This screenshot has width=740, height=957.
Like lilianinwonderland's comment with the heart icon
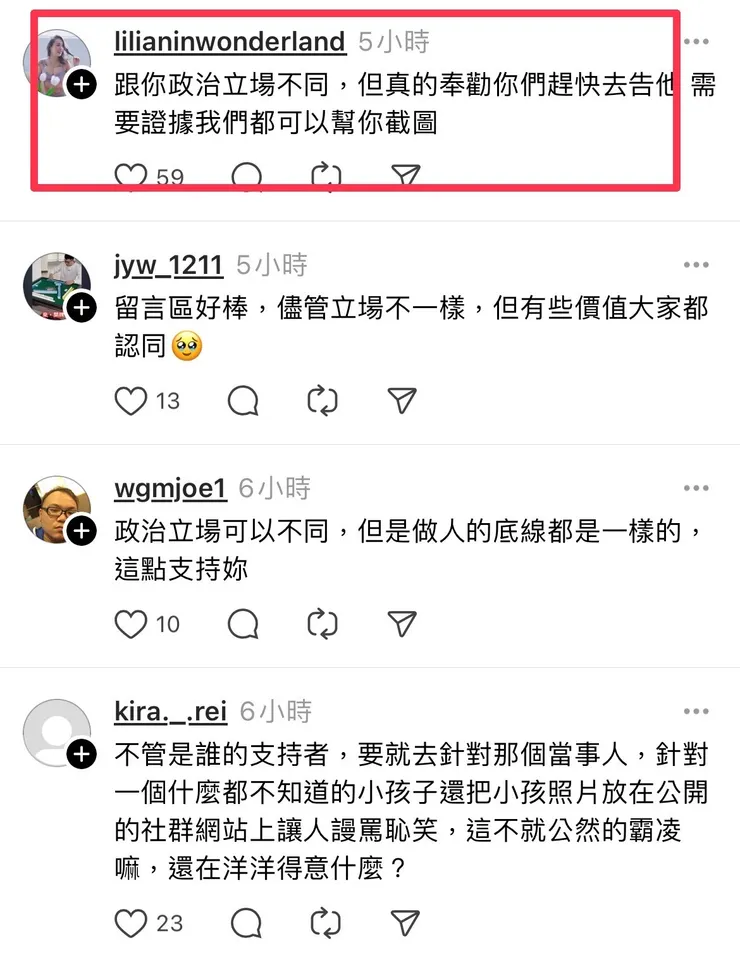[131, 174]
